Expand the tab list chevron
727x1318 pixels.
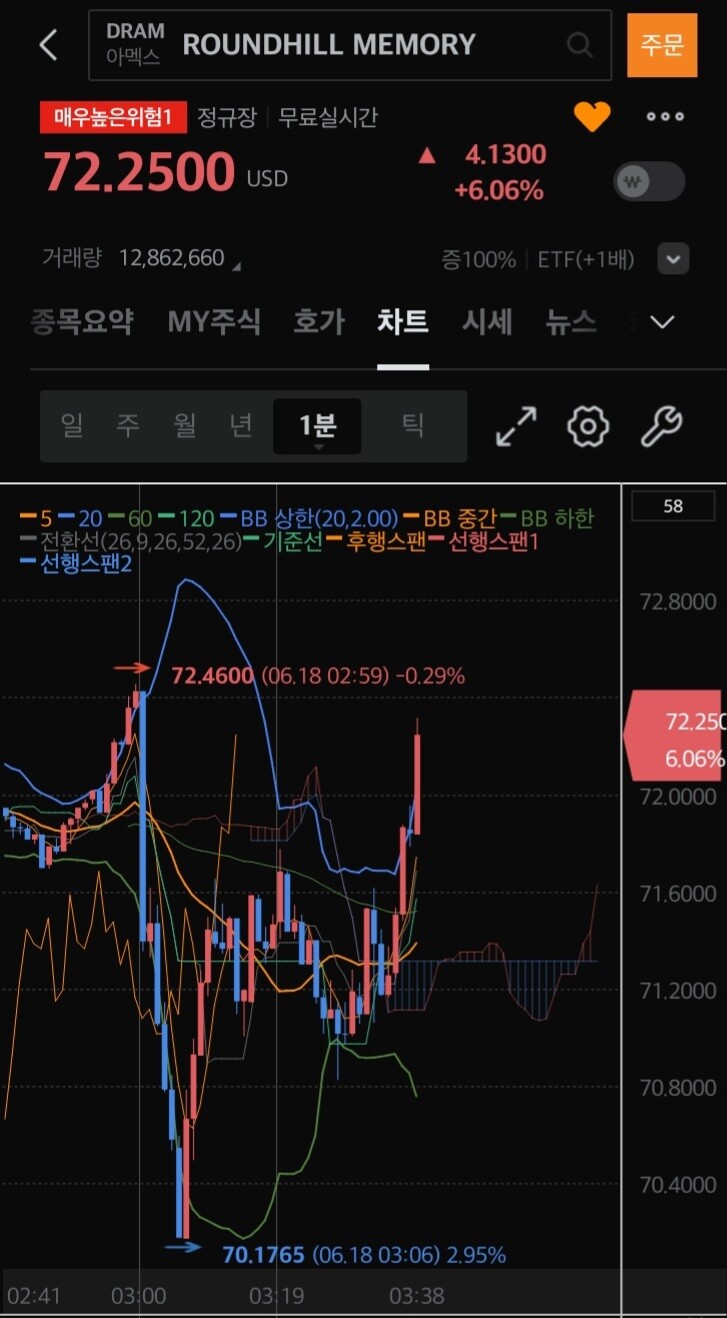coord(663,322)
